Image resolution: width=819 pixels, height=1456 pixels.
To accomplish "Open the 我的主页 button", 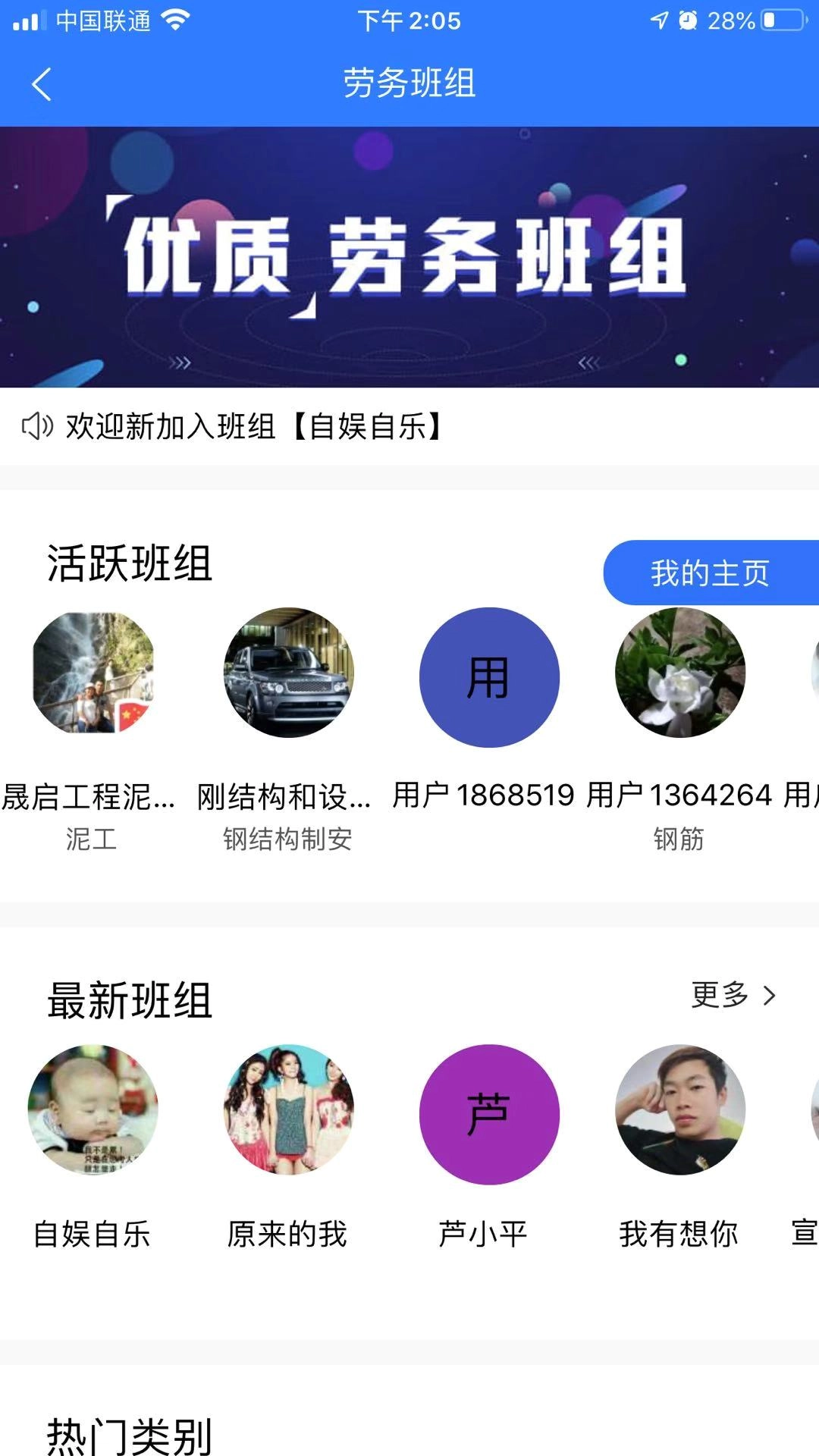I will tap(710, 573).
